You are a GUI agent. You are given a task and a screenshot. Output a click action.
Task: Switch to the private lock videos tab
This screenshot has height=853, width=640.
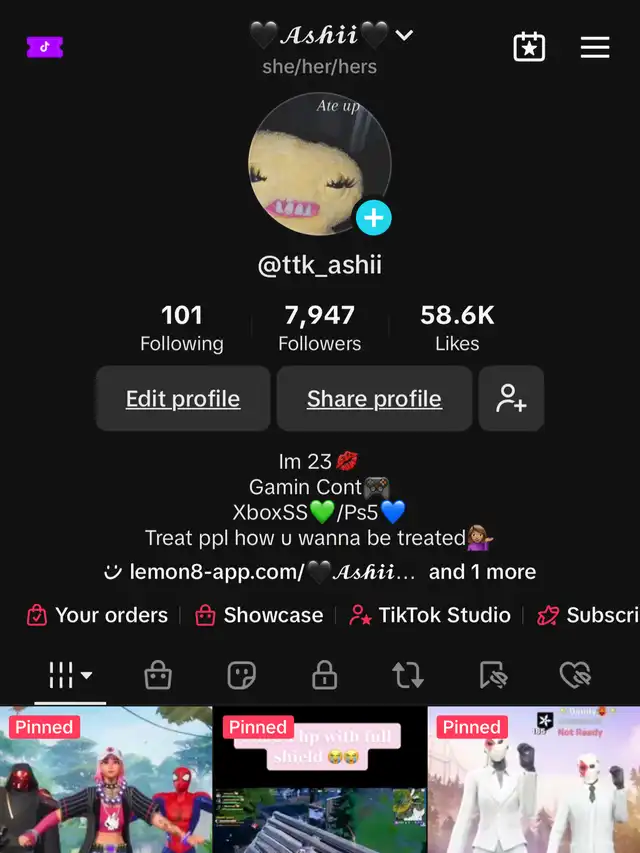(324, 675)
